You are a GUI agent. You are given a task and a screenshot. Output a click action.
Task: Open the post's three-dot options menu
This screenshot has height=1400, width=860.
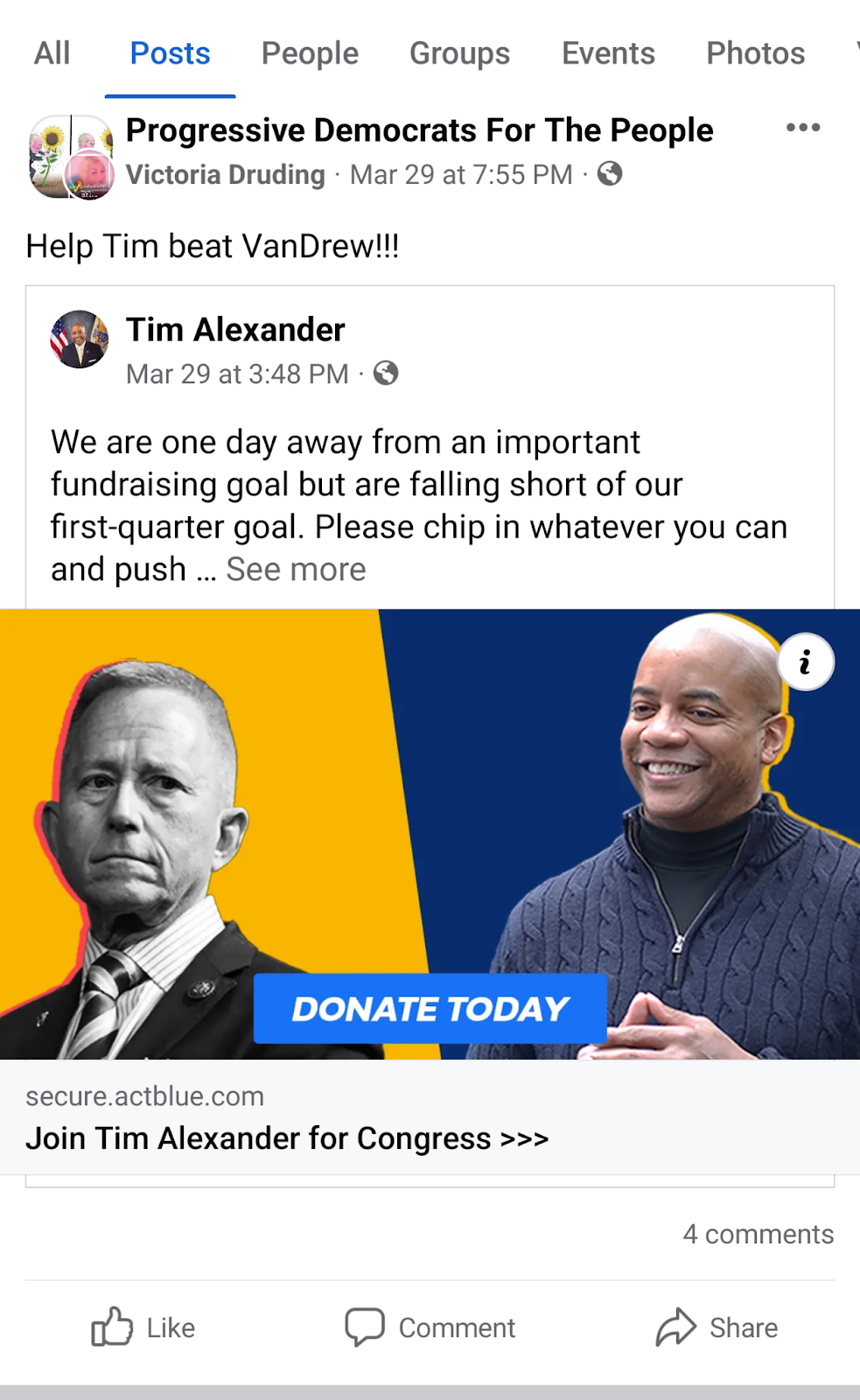[802, 128]
